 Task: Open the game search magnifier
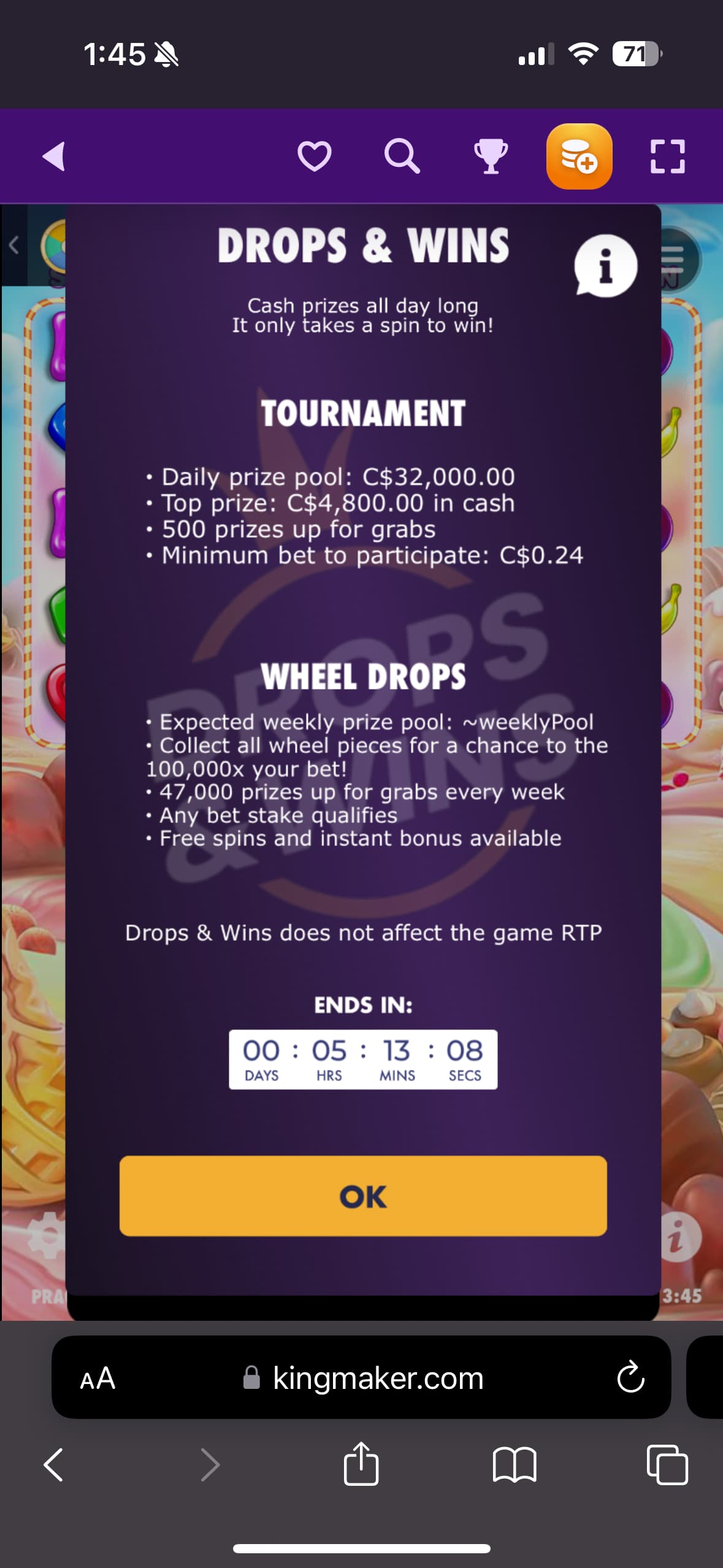click(x=402, y=156)
